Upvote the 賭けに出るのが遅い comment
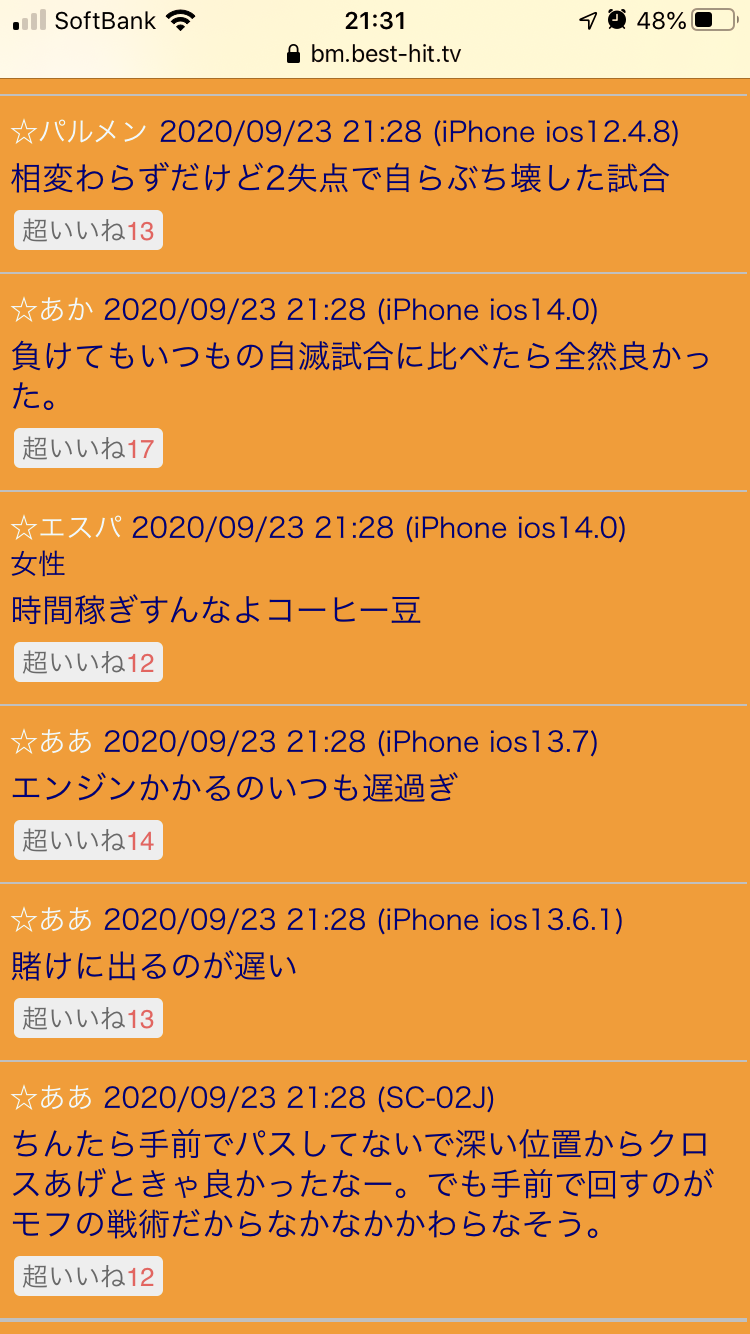 (88, 1019)
